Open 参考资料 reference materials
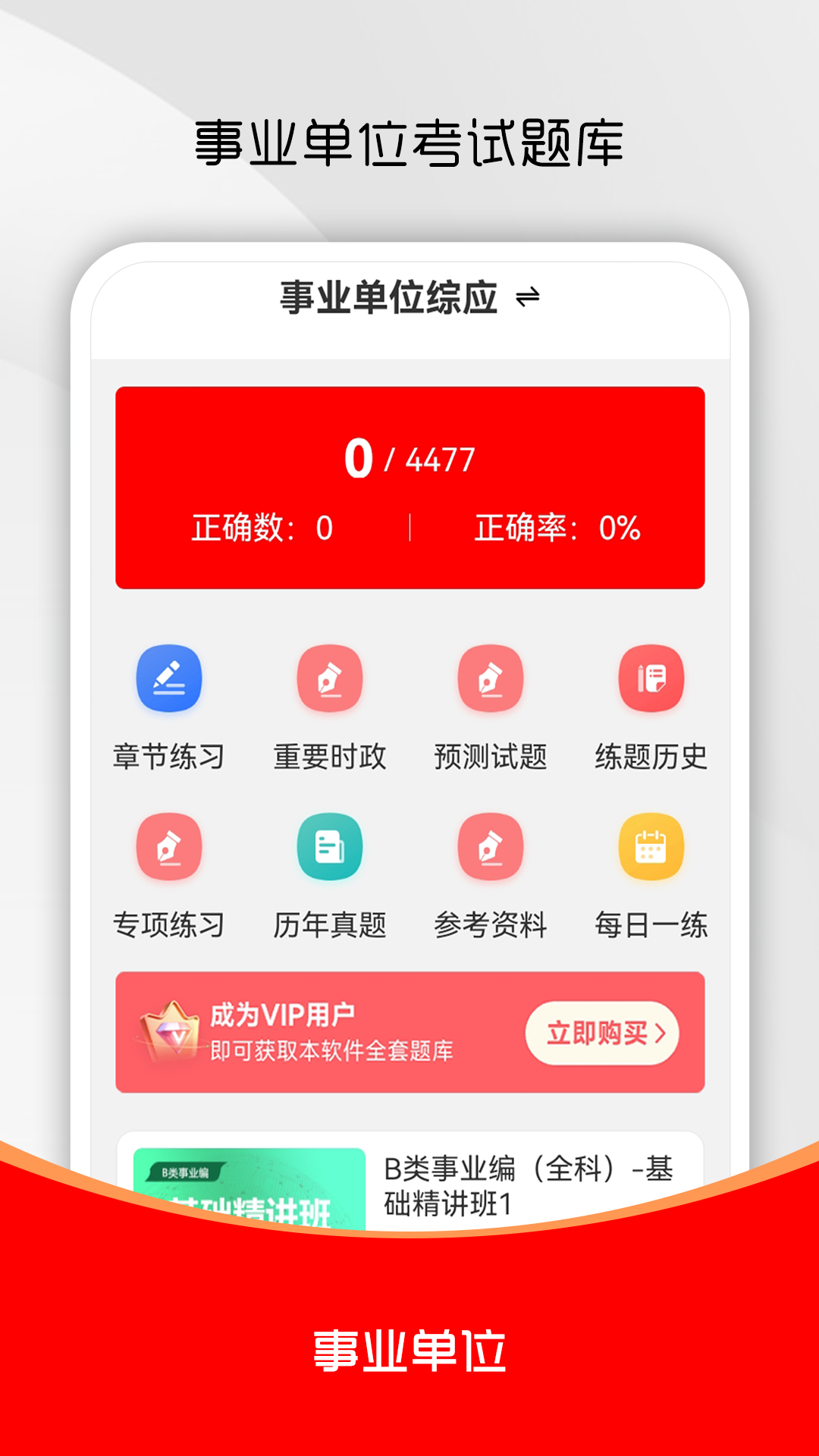 point(491,883)
